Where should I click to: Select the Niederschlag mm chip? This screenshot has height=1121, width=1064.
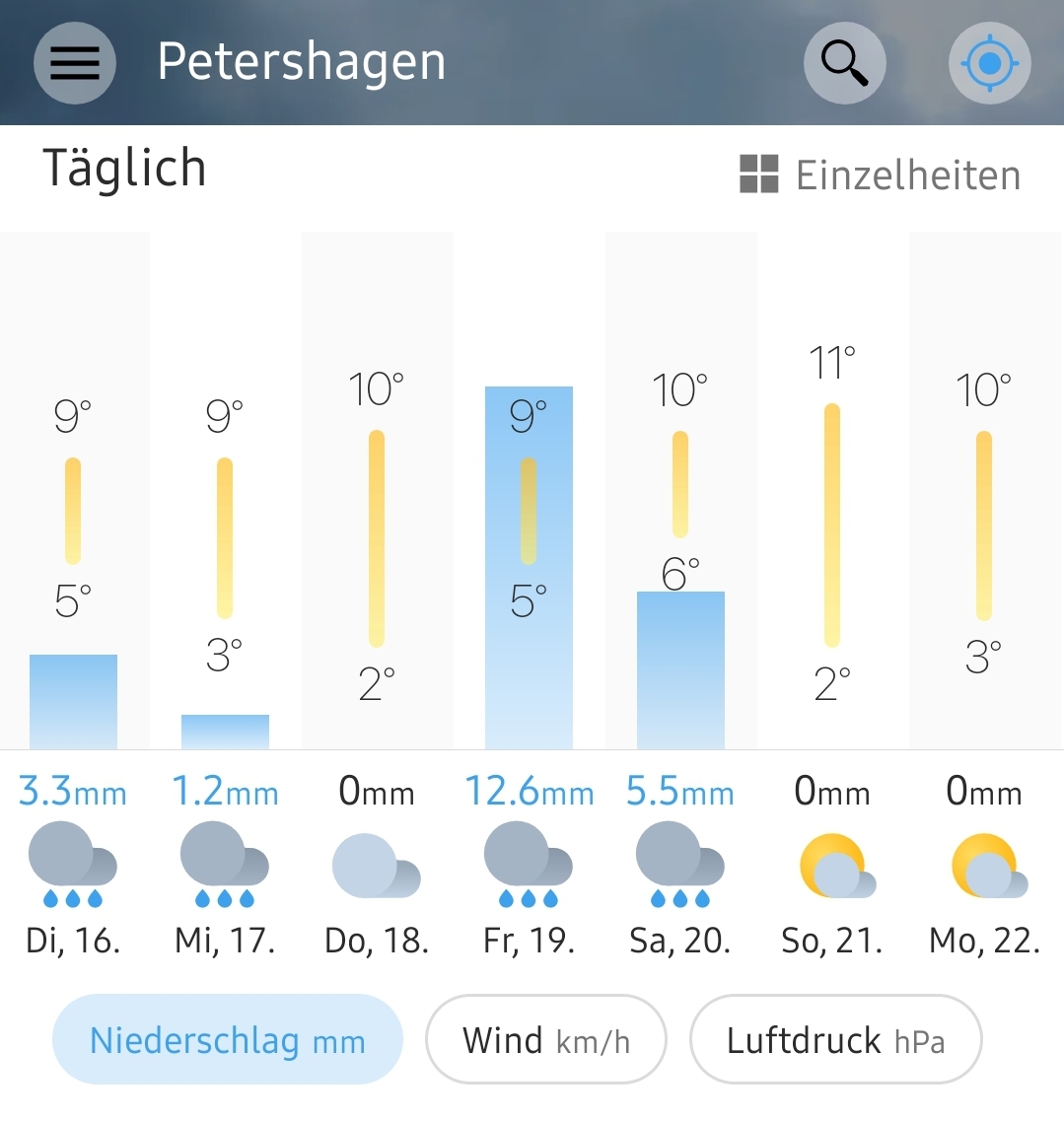coord(227,1040)
